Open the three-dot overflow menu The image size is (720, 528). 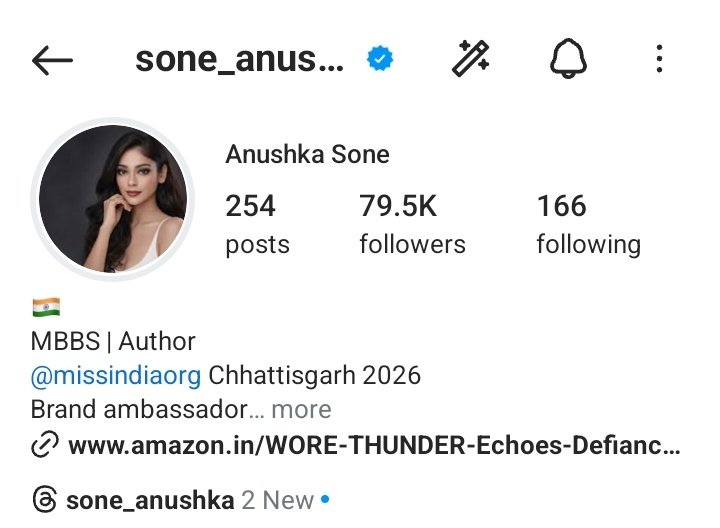click(x=659, y=60)
